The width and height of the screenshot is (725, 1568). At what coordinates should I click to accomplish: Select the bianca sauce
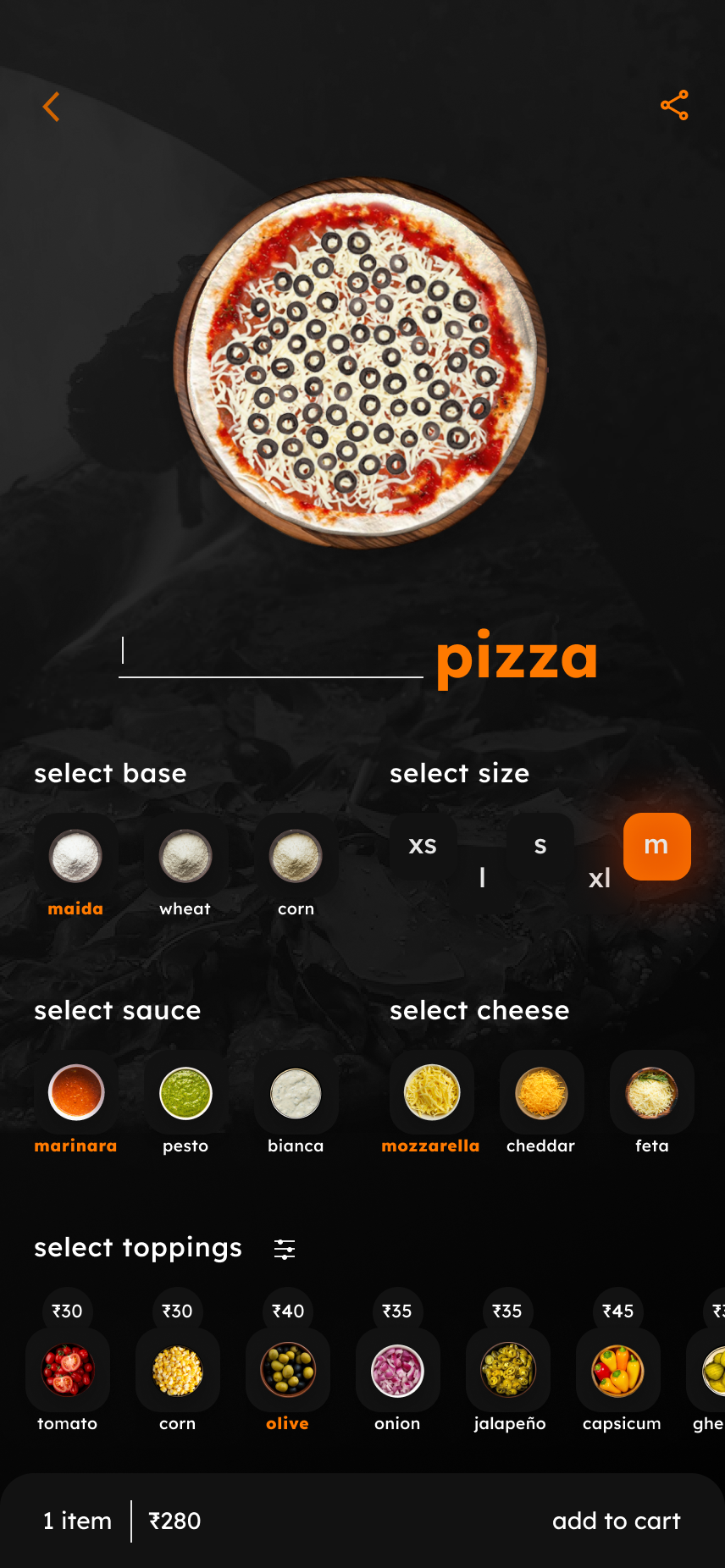296,1093
